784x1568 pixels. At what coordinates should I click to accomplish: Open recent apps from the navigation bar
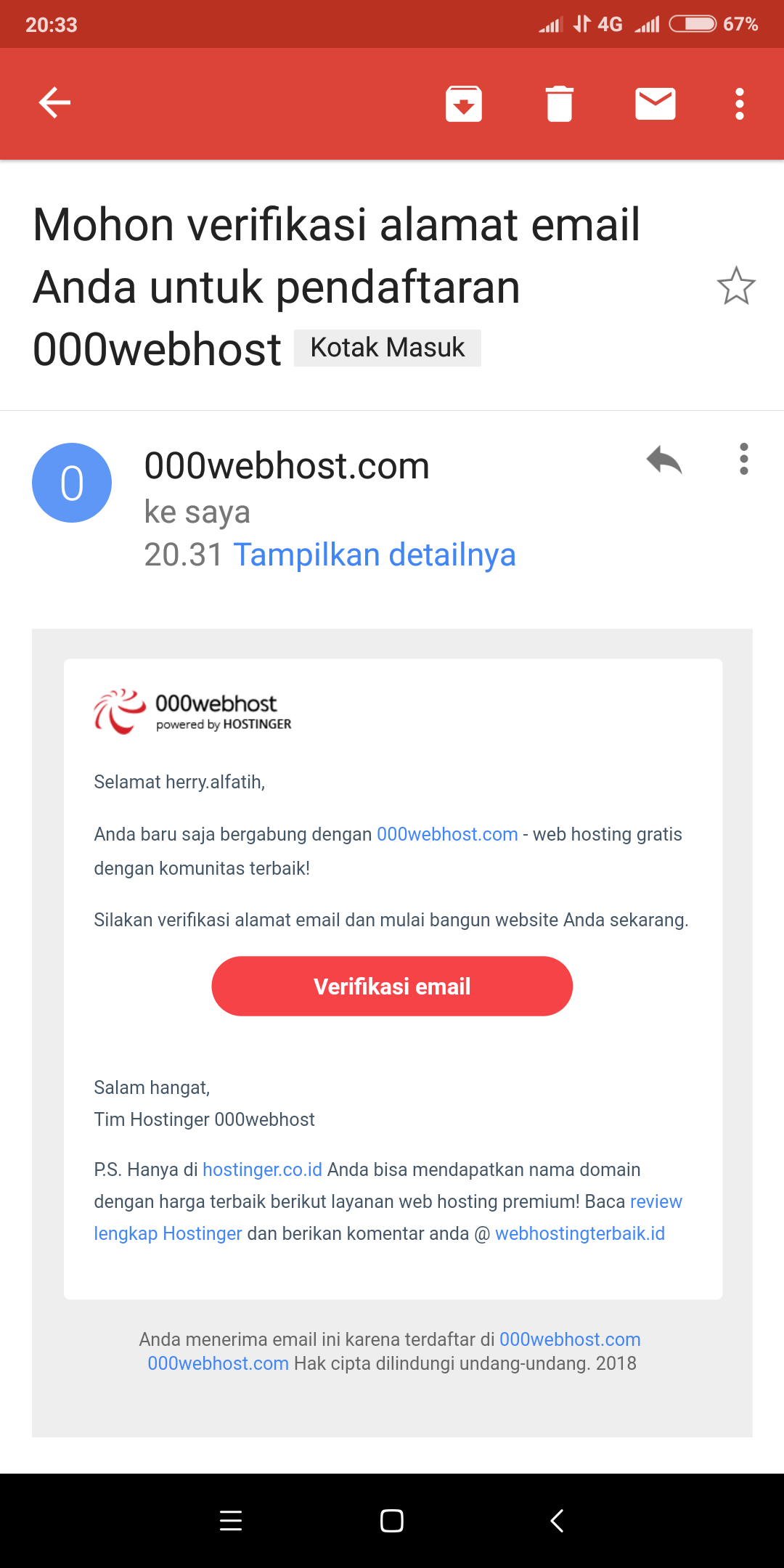(231, 1521)
